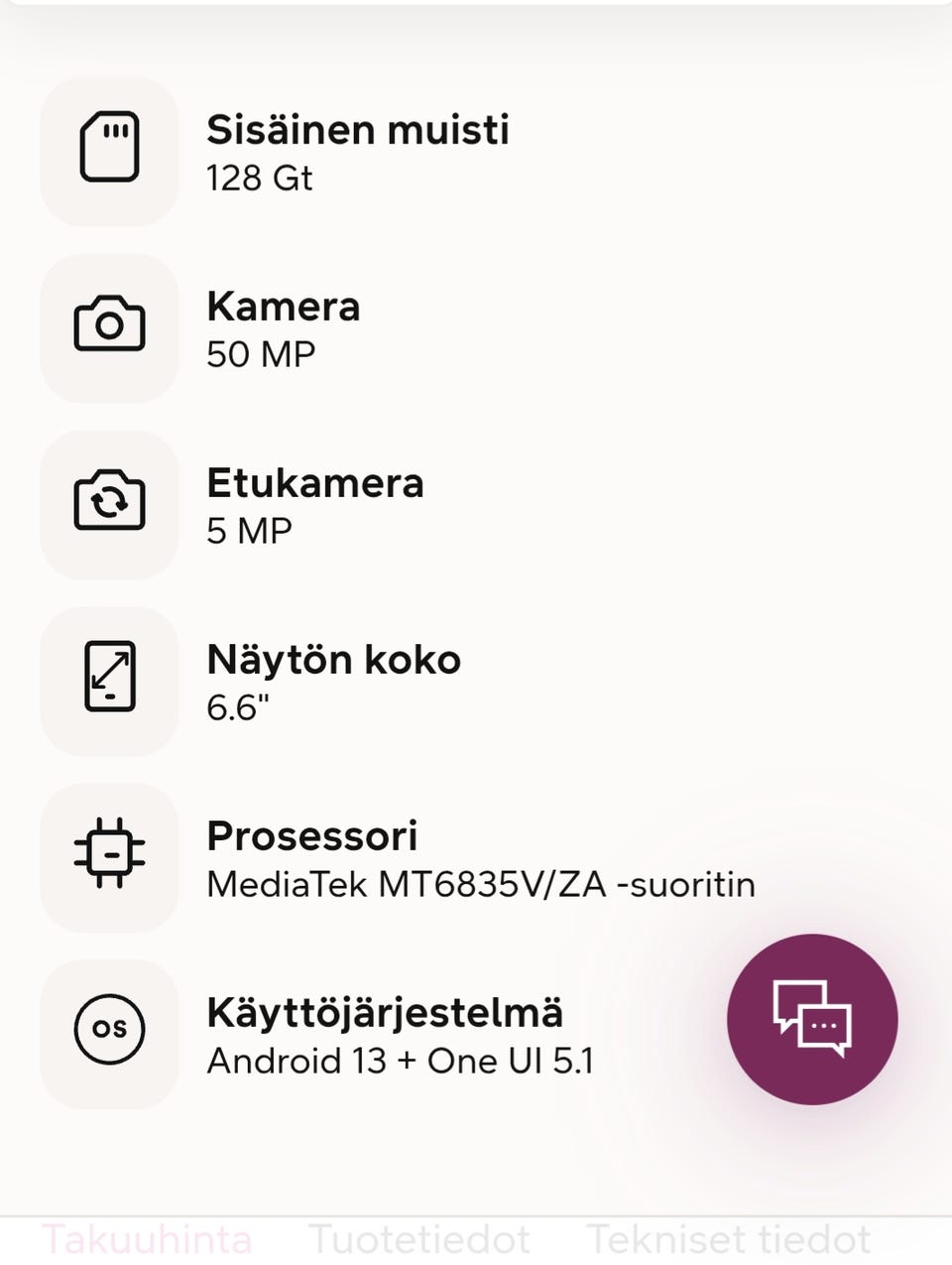Click the 5 MP front camera value
Image resolution: width=952 pixels, height=1265 pixels.
[248, 531]
